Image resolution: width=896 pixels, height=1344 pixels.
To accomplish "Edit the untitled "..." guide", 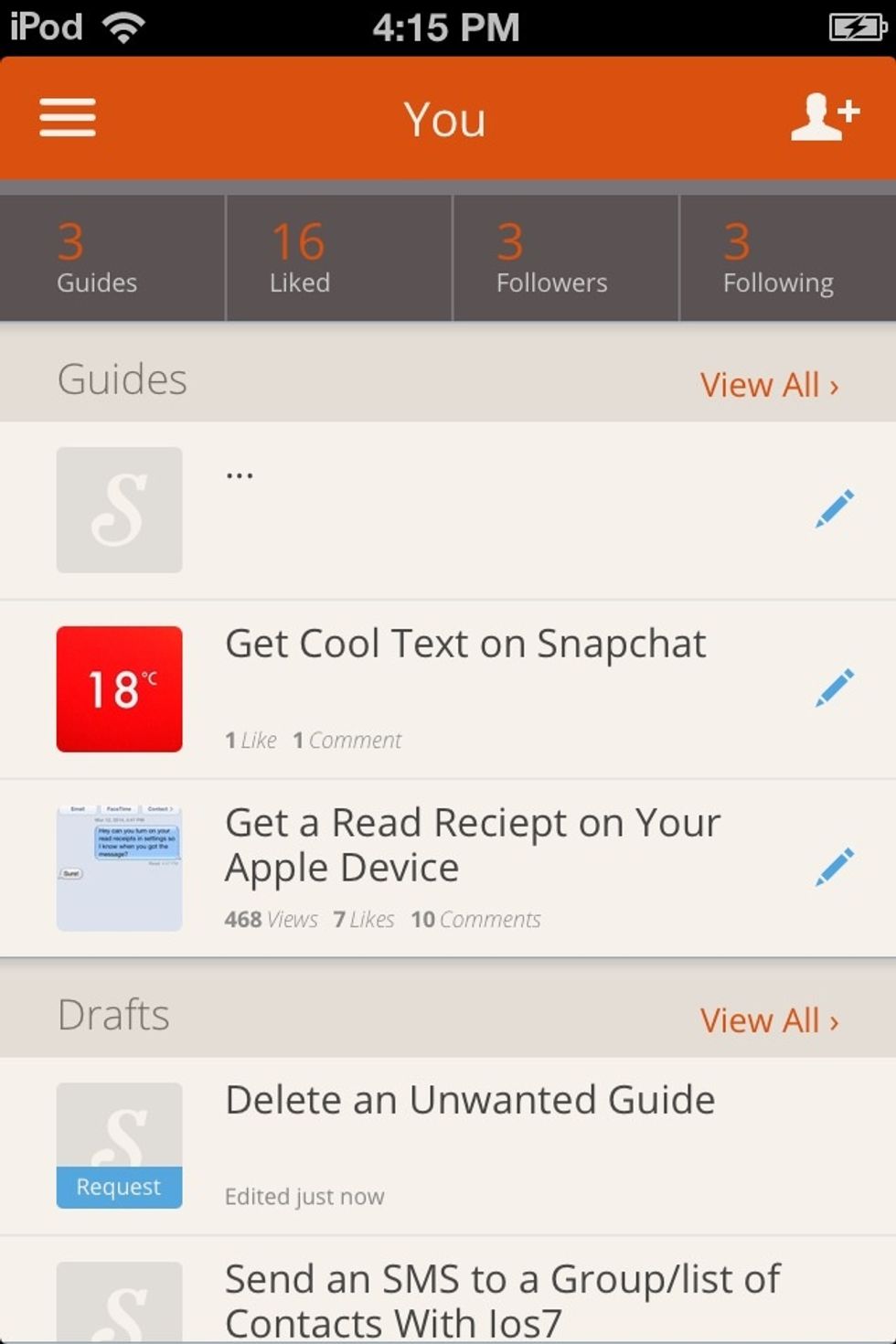I will tap(834, 509).
